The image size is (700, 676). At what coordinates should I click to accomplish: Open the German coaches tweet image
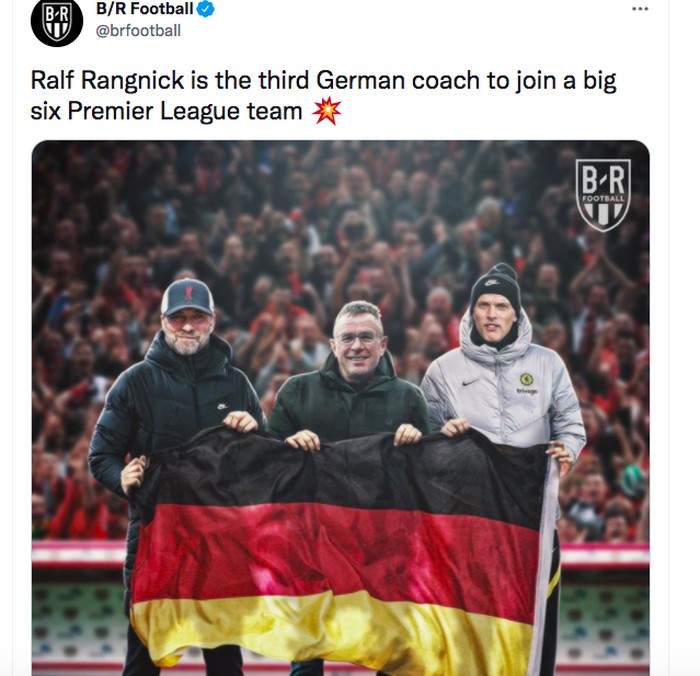[x=340, y=400]
